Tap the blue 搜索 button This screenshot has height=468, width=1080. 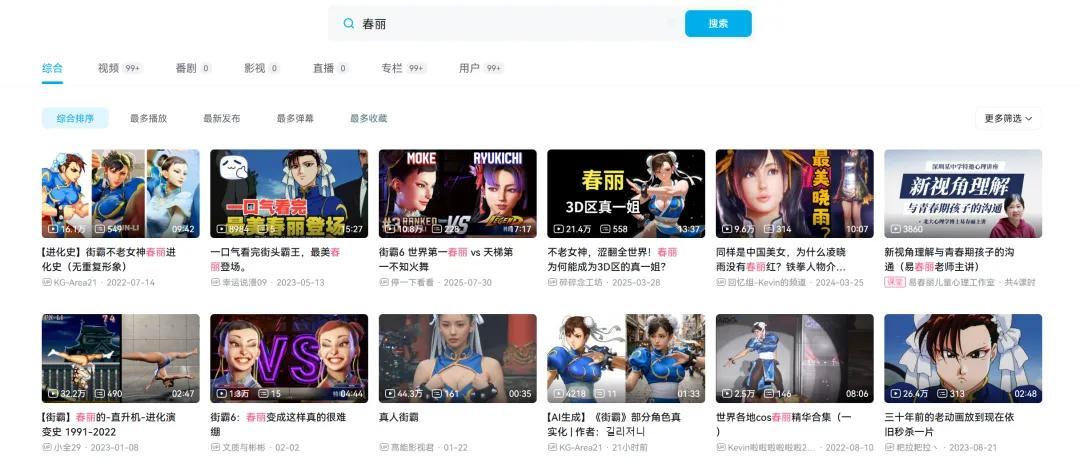pyautogui.click(x=717, y=23)
